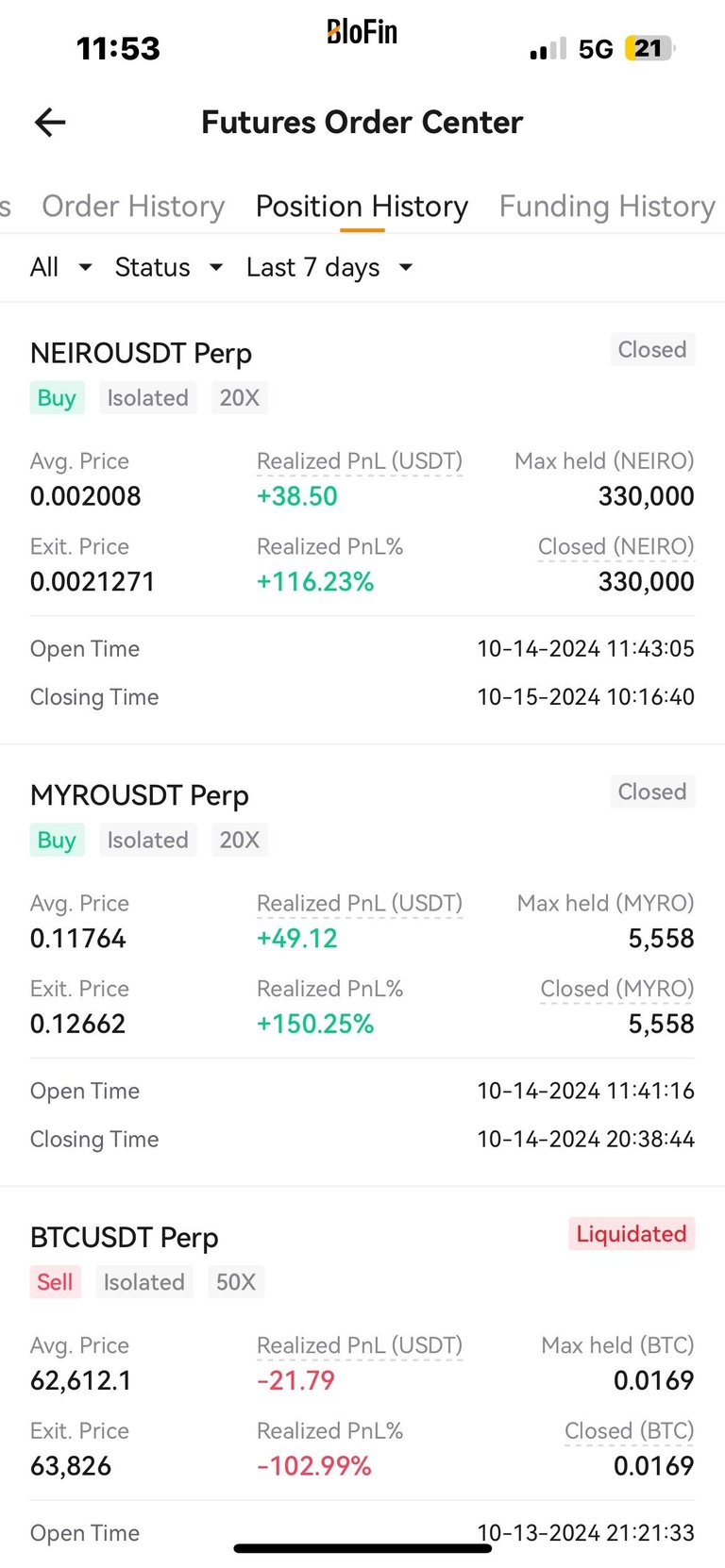Image resolution: width=725 pixels, height=1568 pixels.
Task: Switch to the Order History tab
Action: 133,206
